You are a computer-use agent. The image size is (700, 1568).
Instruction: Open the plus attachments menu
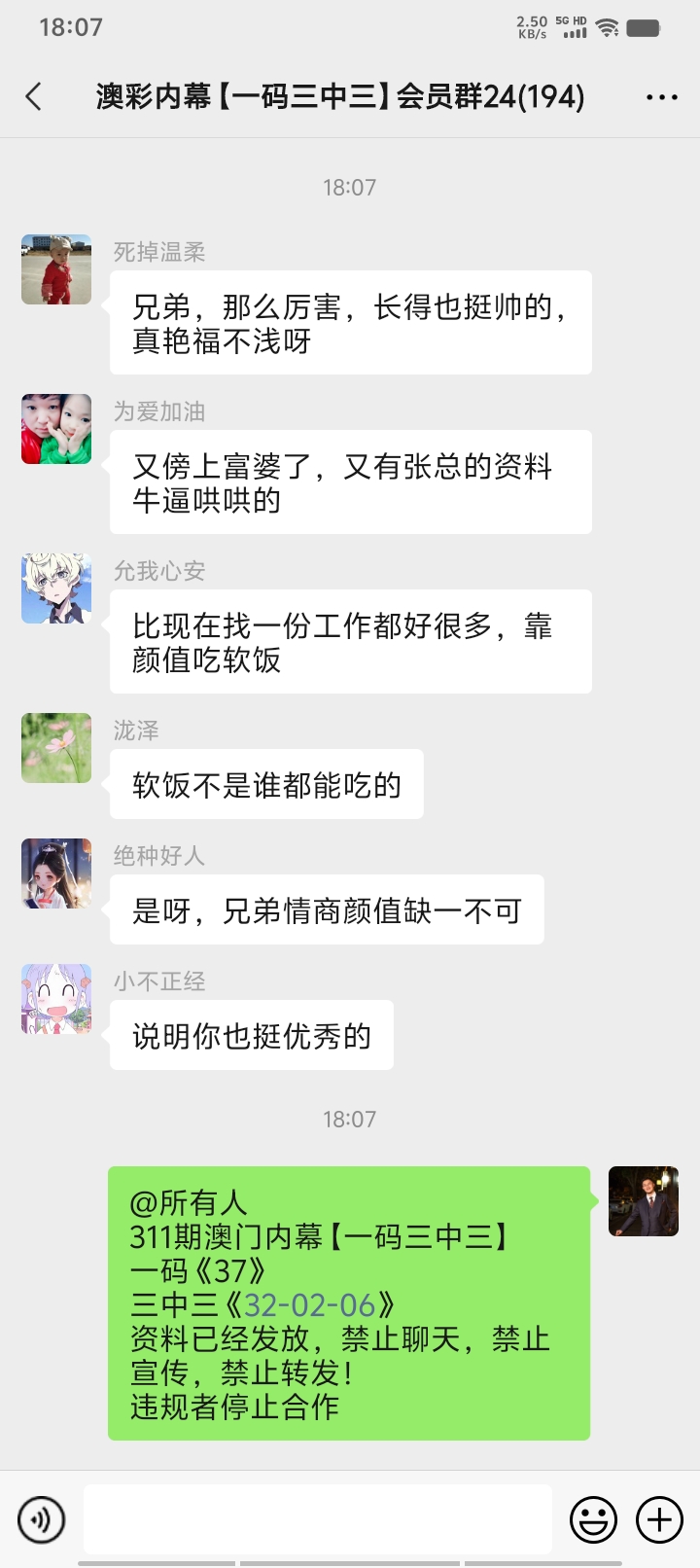659,1518
